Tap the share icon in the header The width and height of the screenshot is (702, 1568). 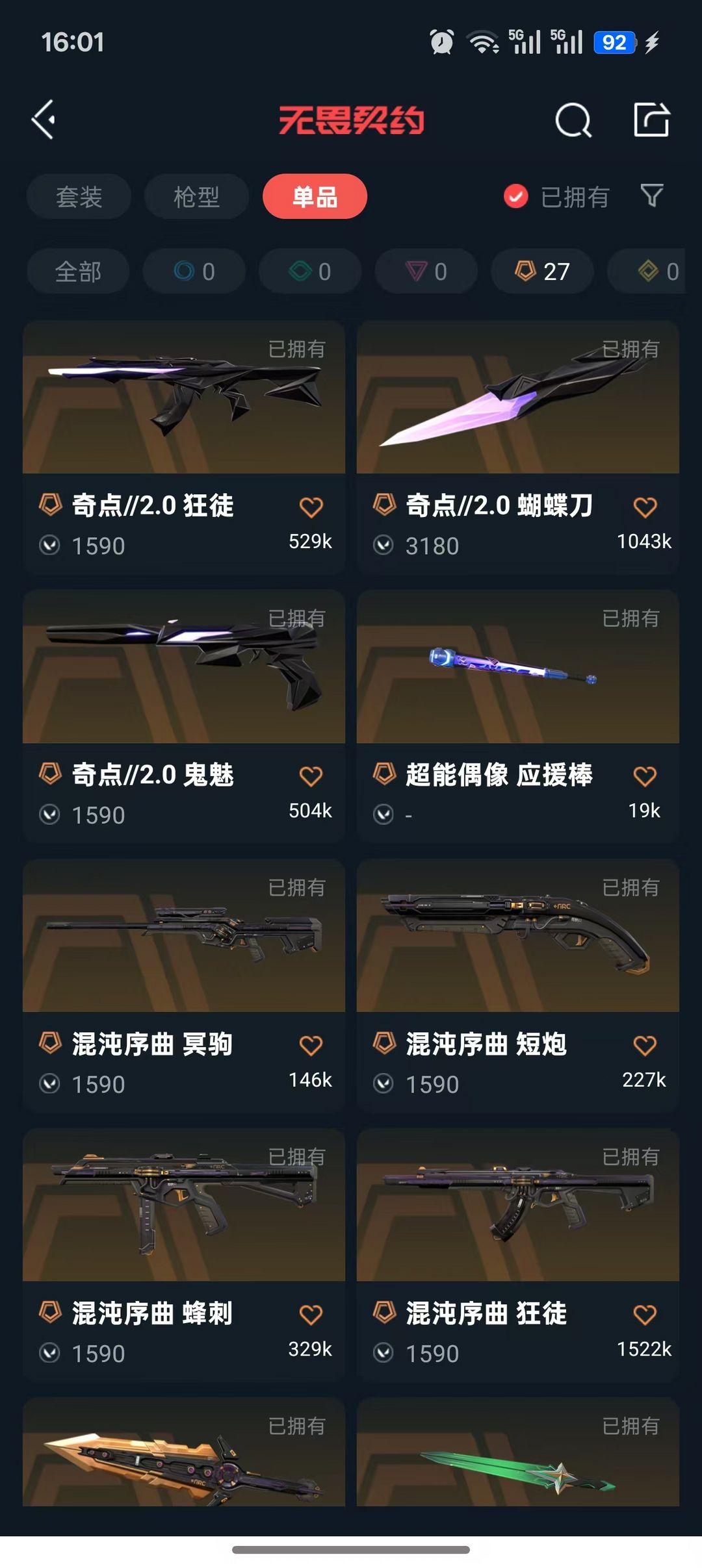pyautogui.click(x=651, y=120)
